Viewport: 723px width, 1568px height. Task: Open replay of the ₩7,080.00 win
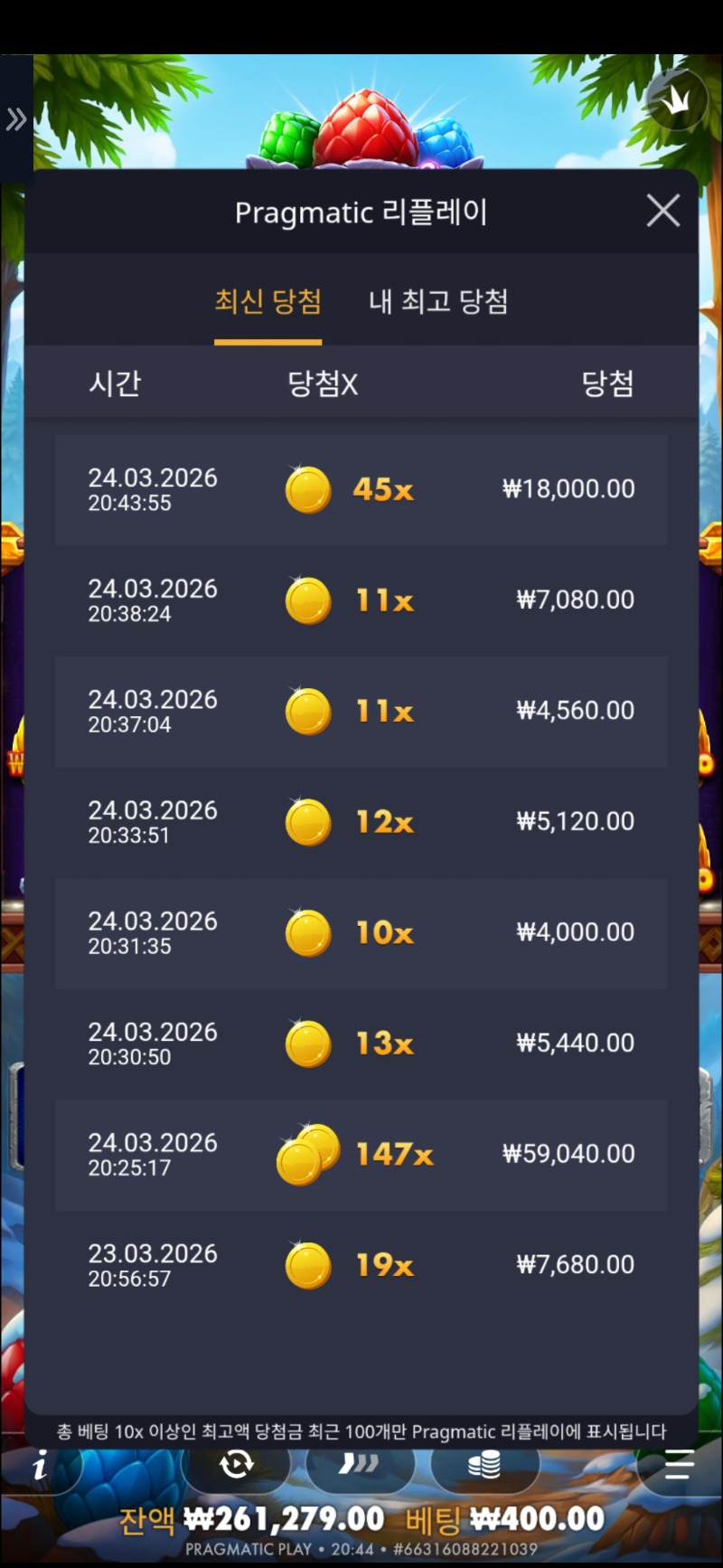361,600
